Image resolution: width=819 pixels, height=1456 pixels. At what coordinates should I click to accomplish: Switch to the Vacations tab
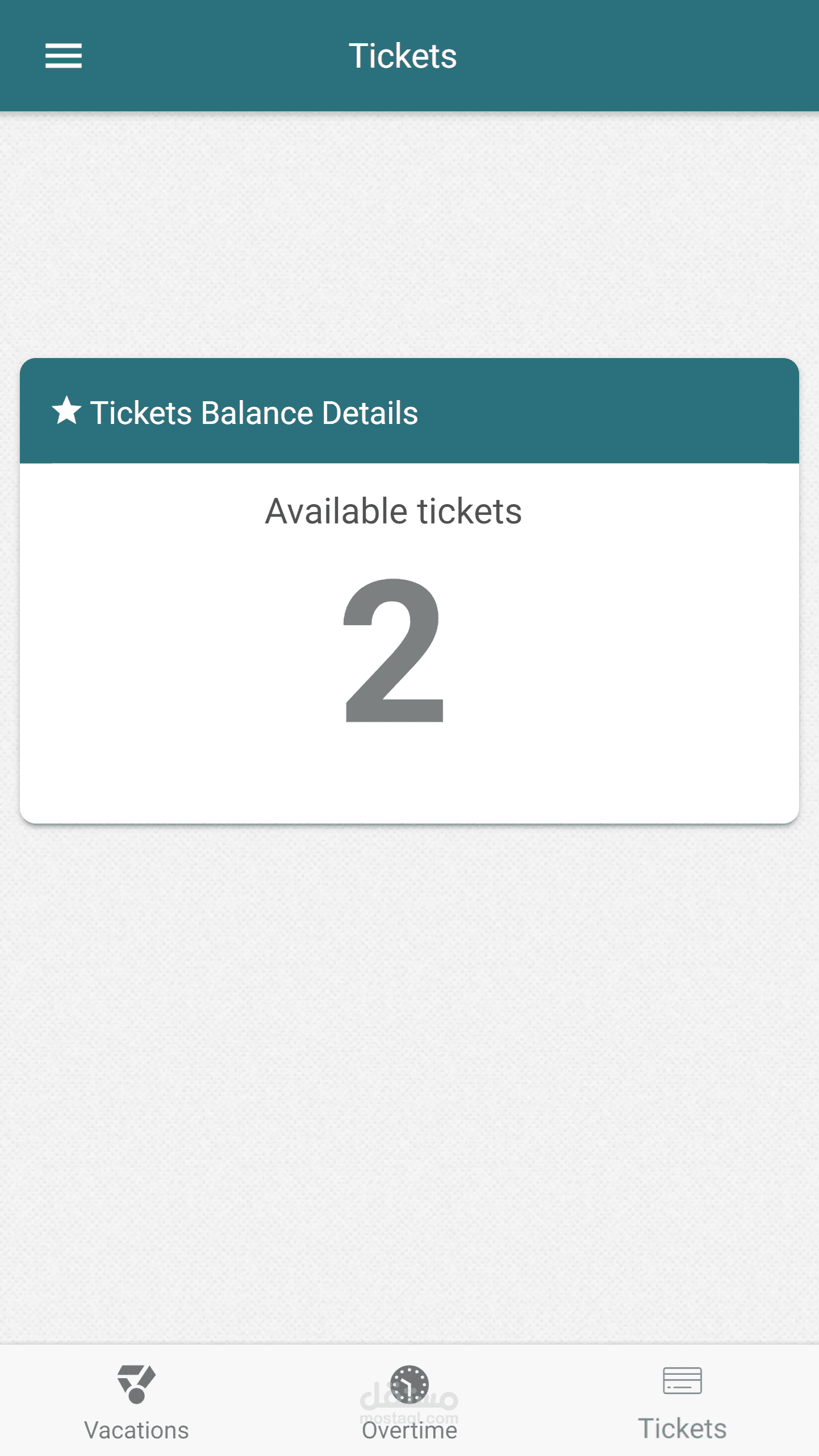click(x=136, y=1401)
